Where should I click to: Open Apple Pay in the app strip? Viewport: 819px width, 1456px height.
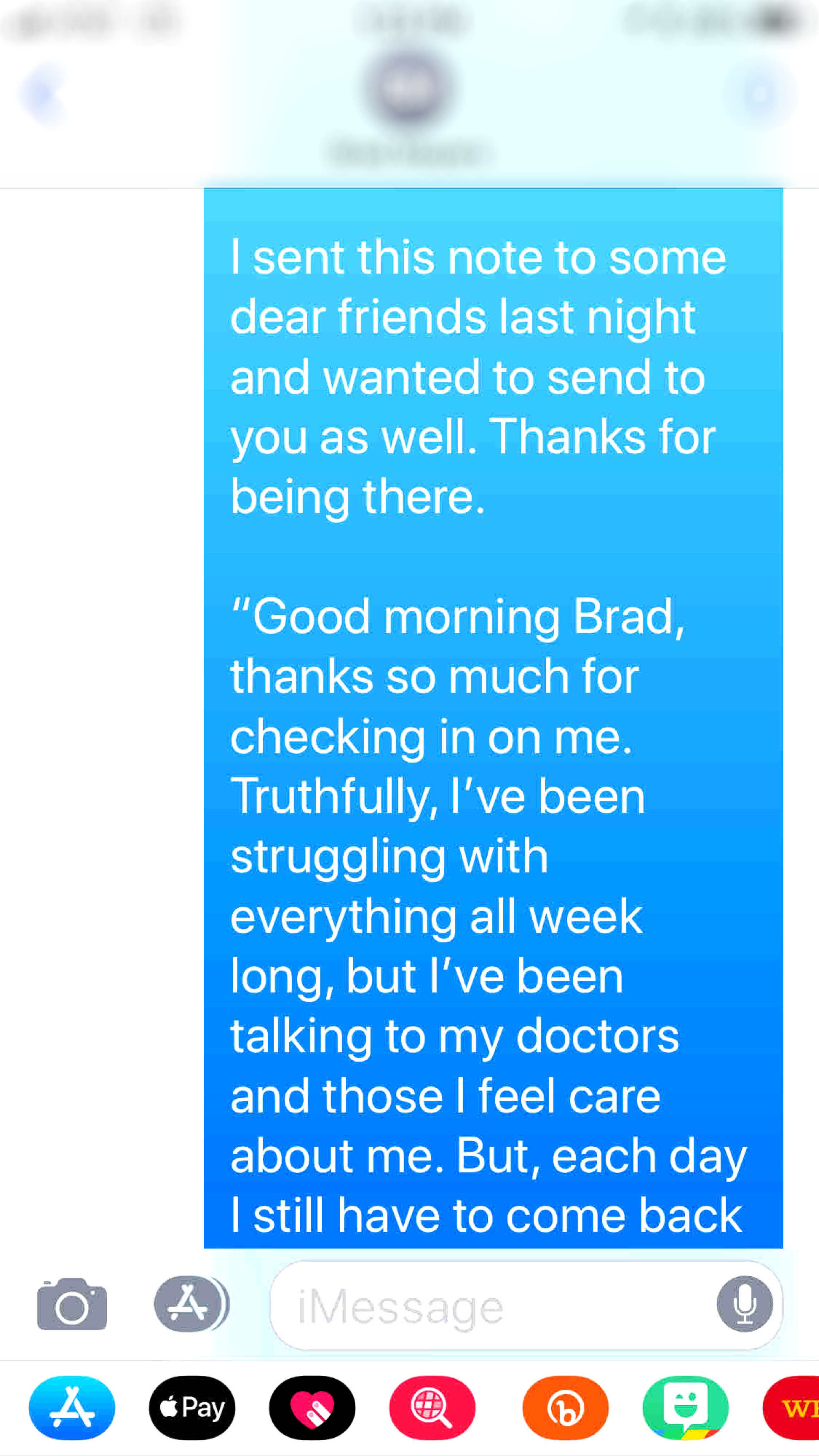pos(192,1407)
